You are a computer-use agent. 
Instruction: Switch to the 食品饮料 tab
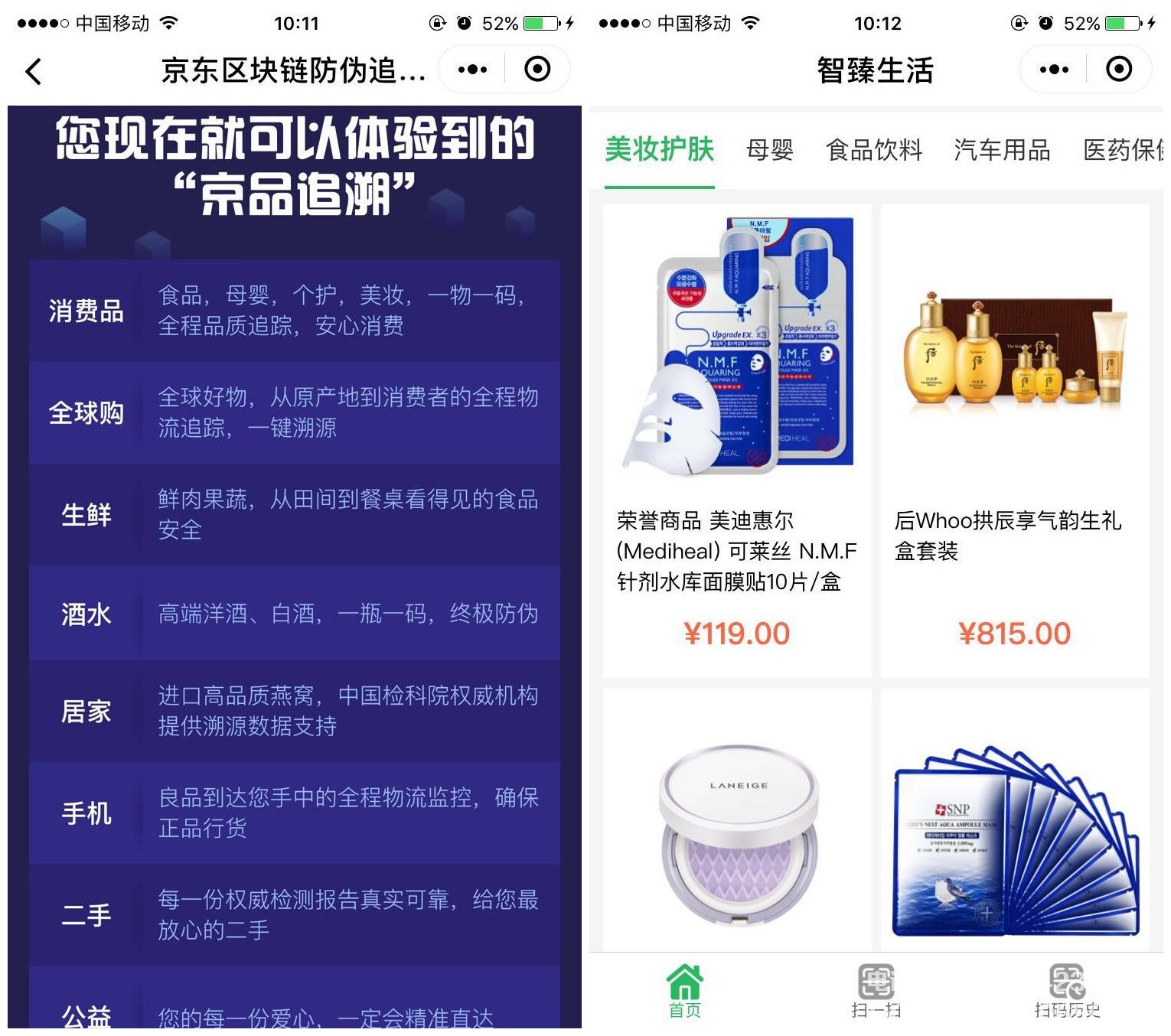(874, 150)
